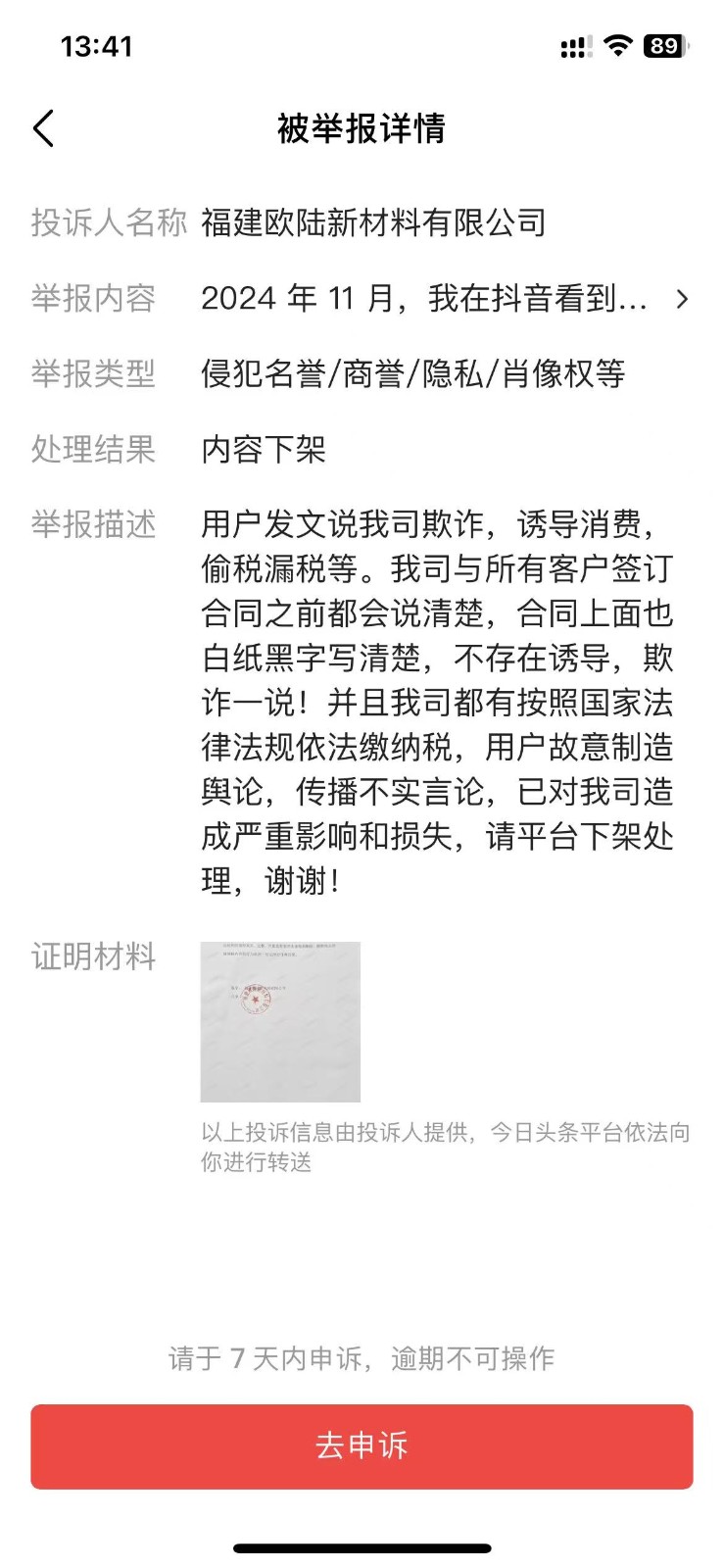Open the 证明材料 document thumbnail
This screenshot has height=1568, width=724.
[280, 1021]
